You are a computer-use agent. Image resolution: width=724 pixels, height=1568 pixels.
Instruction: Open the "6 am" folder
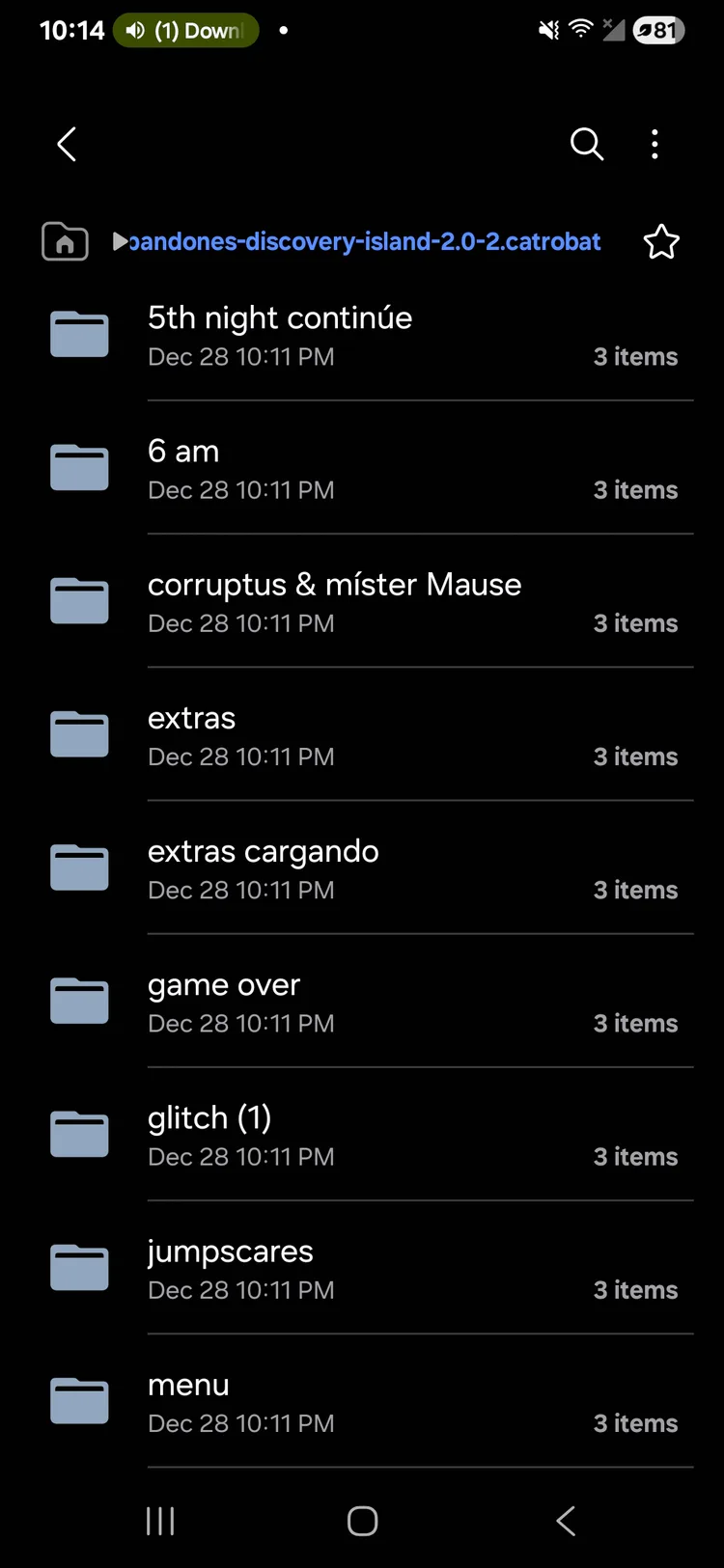pos(183,468)
